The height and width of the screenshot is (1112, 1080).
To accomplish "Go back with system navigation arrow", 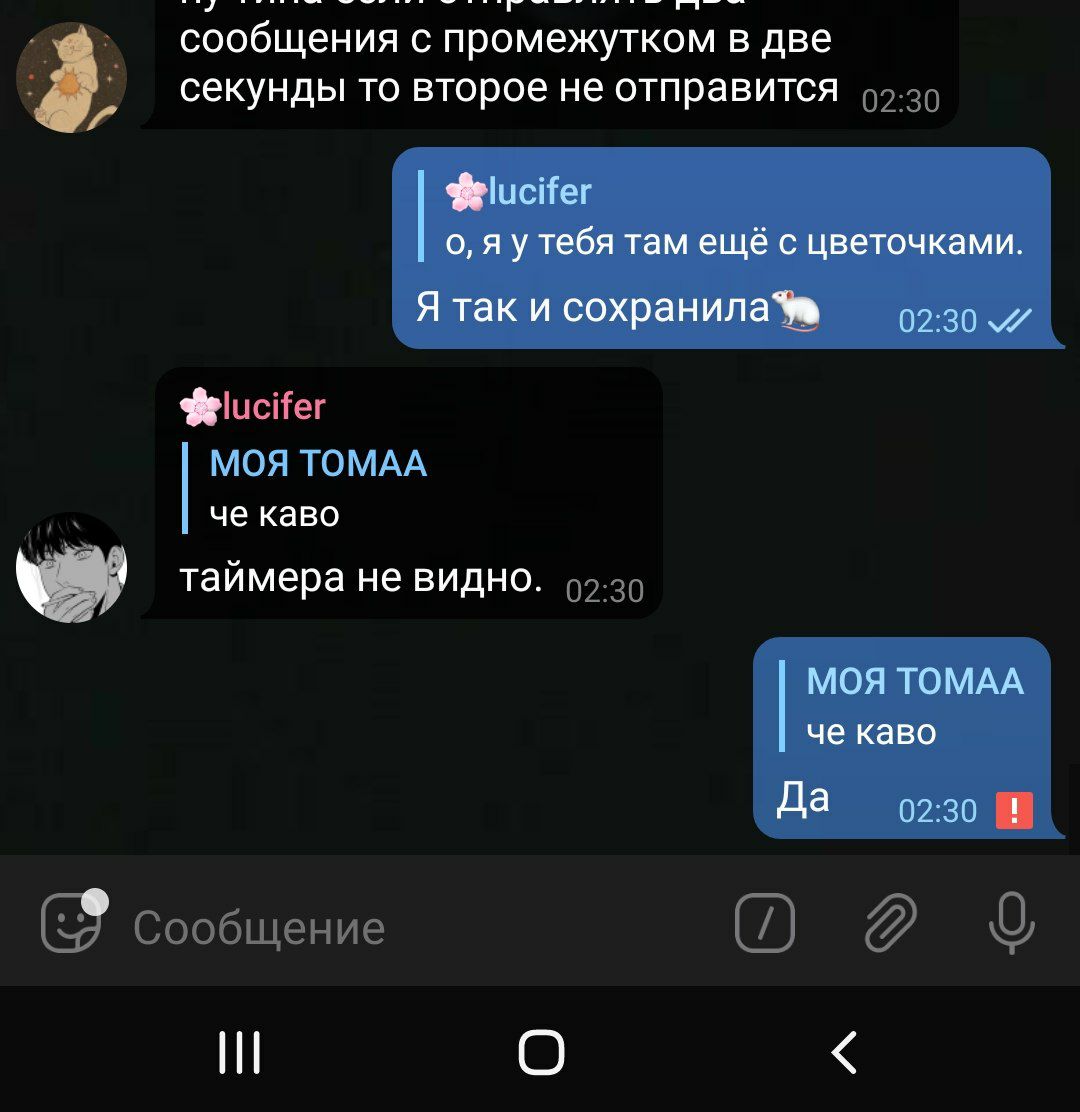I will (x=844, y=1052).
